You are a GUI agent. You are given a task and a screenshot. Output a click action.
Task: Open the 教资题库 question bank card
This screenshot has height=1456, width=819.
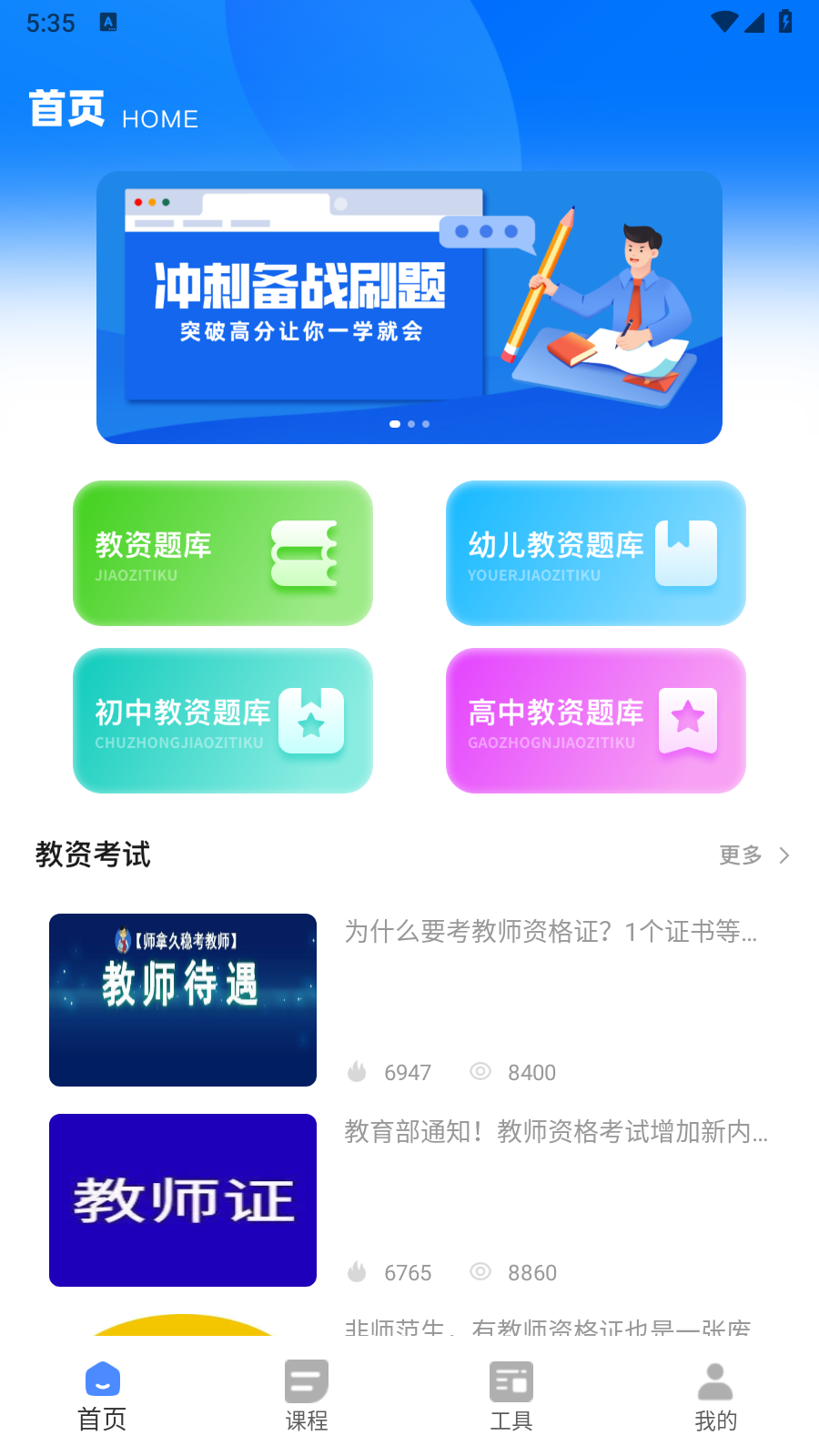(223, 552)
